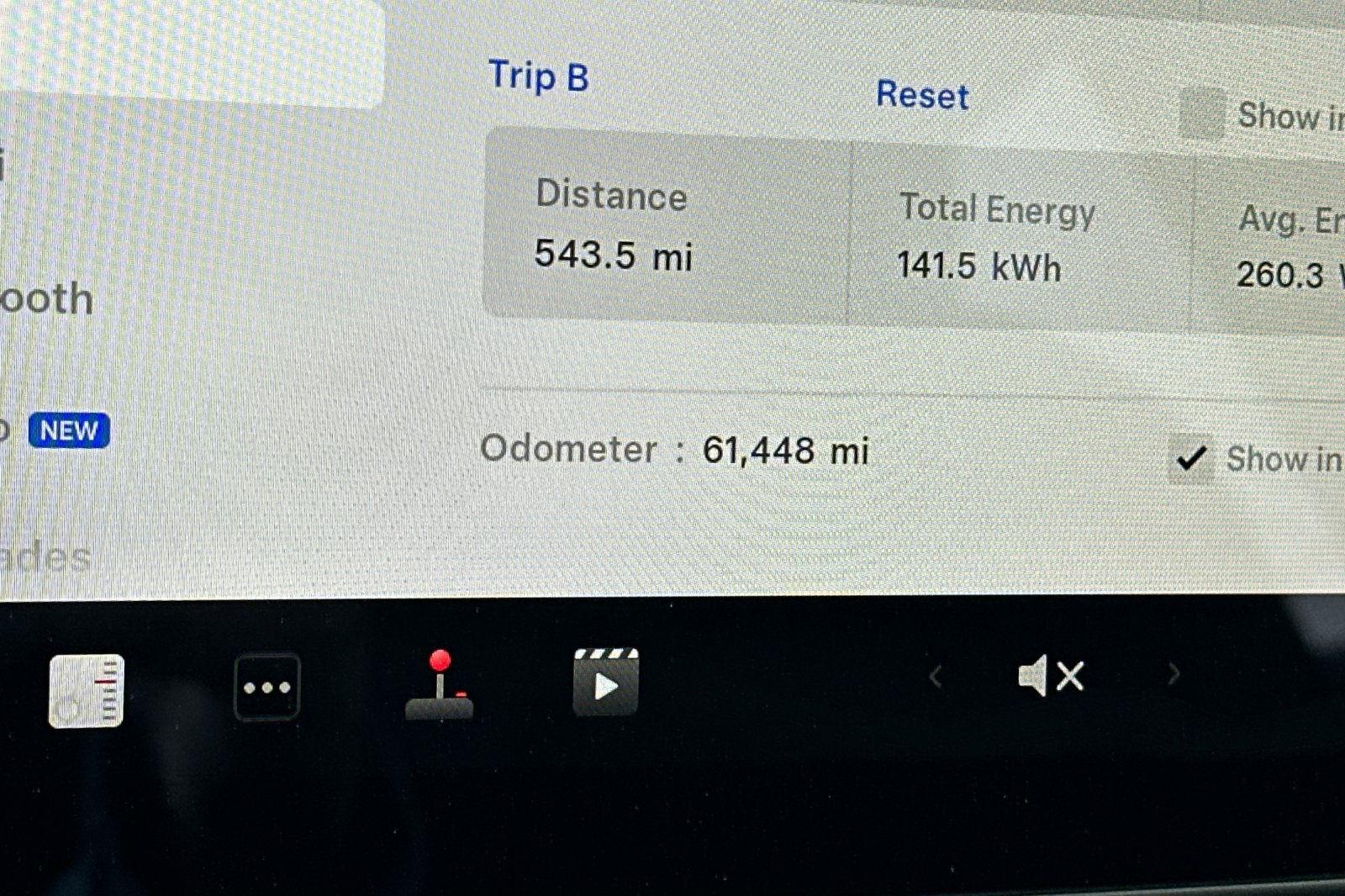Uncheck Show in box next to Odometer
This screenshot has height=896, width=1345.
click(1191, 459)
